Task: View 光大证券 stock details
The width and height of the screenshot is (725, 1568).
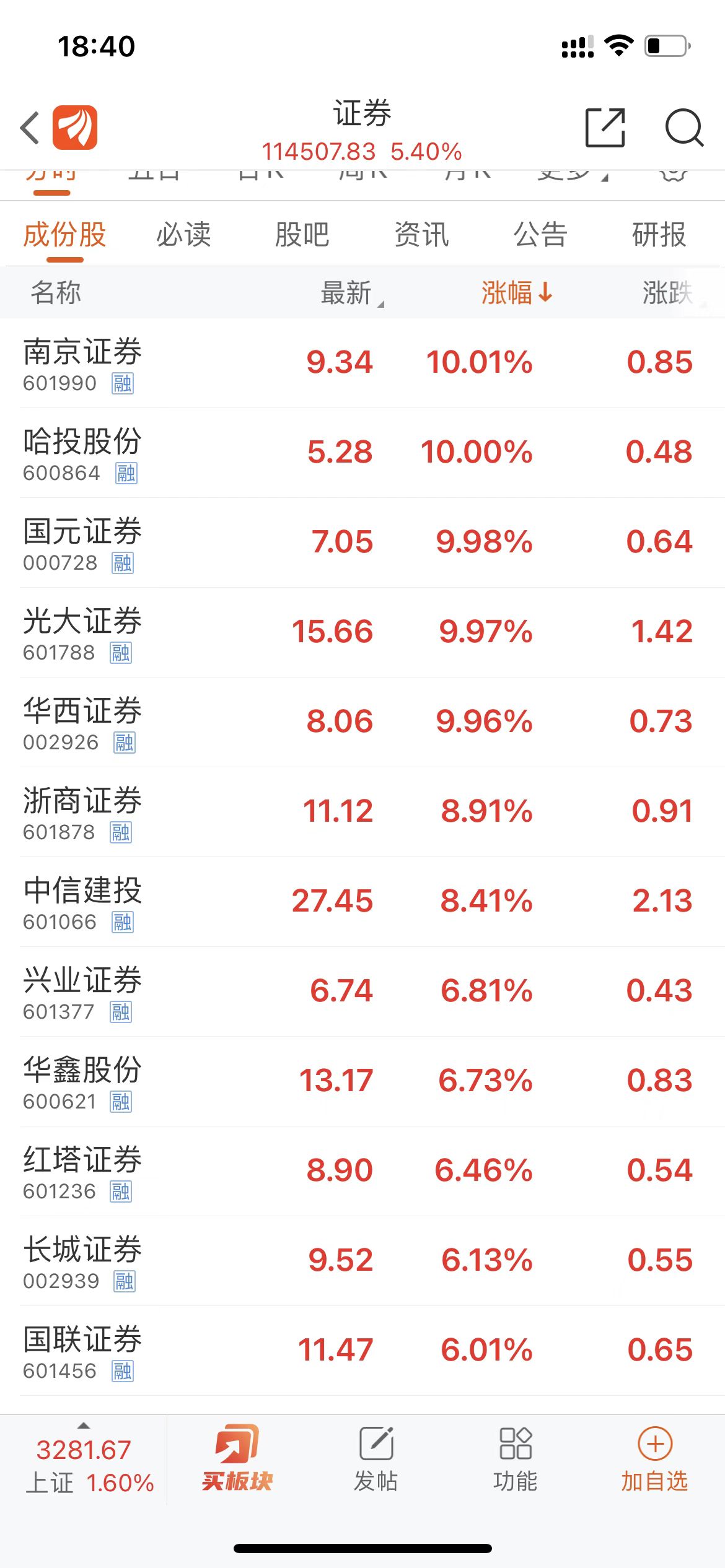Action: (362, 632)
